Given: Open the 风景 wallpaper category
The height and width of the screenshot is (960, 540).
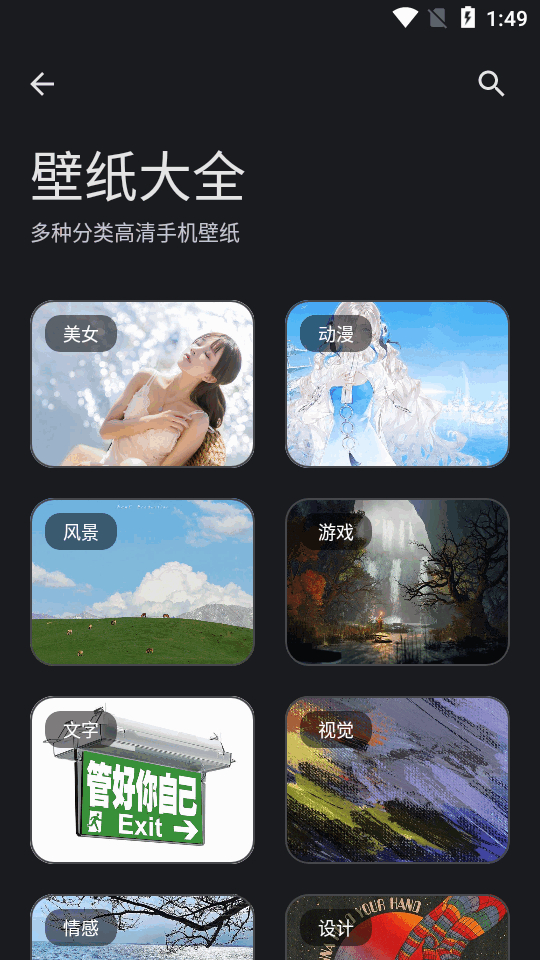Looking at the screenshot, I should 142,582.
